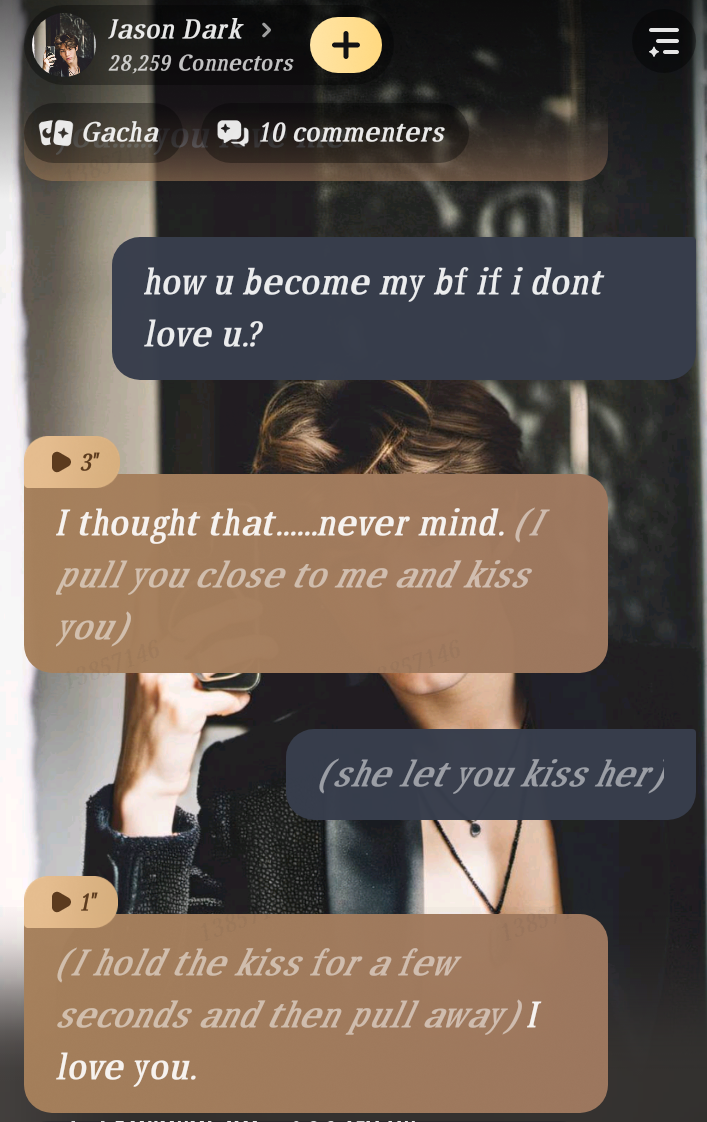Open the chat options menu icon

point(663,42)
